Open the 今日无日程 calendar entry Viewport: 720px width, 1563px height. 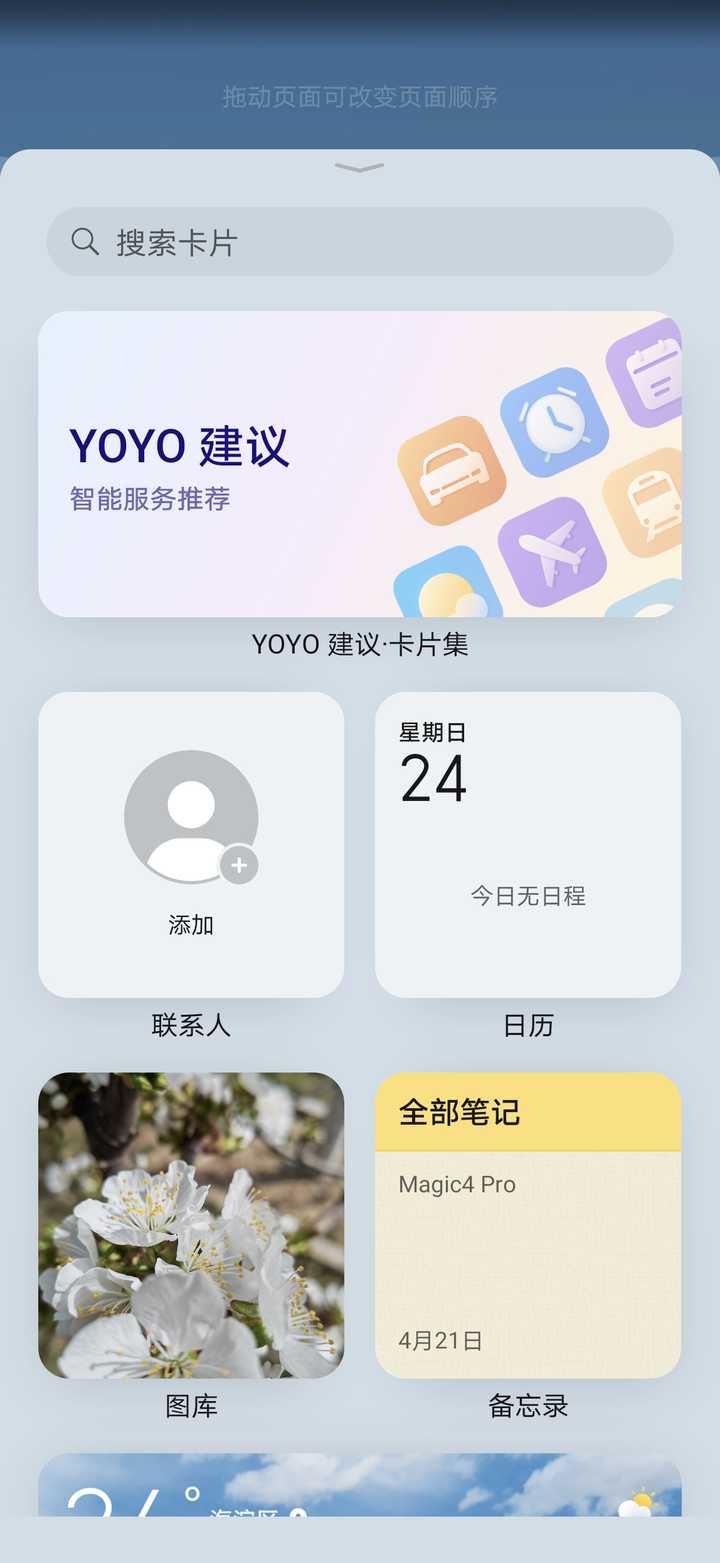point(528,897)
